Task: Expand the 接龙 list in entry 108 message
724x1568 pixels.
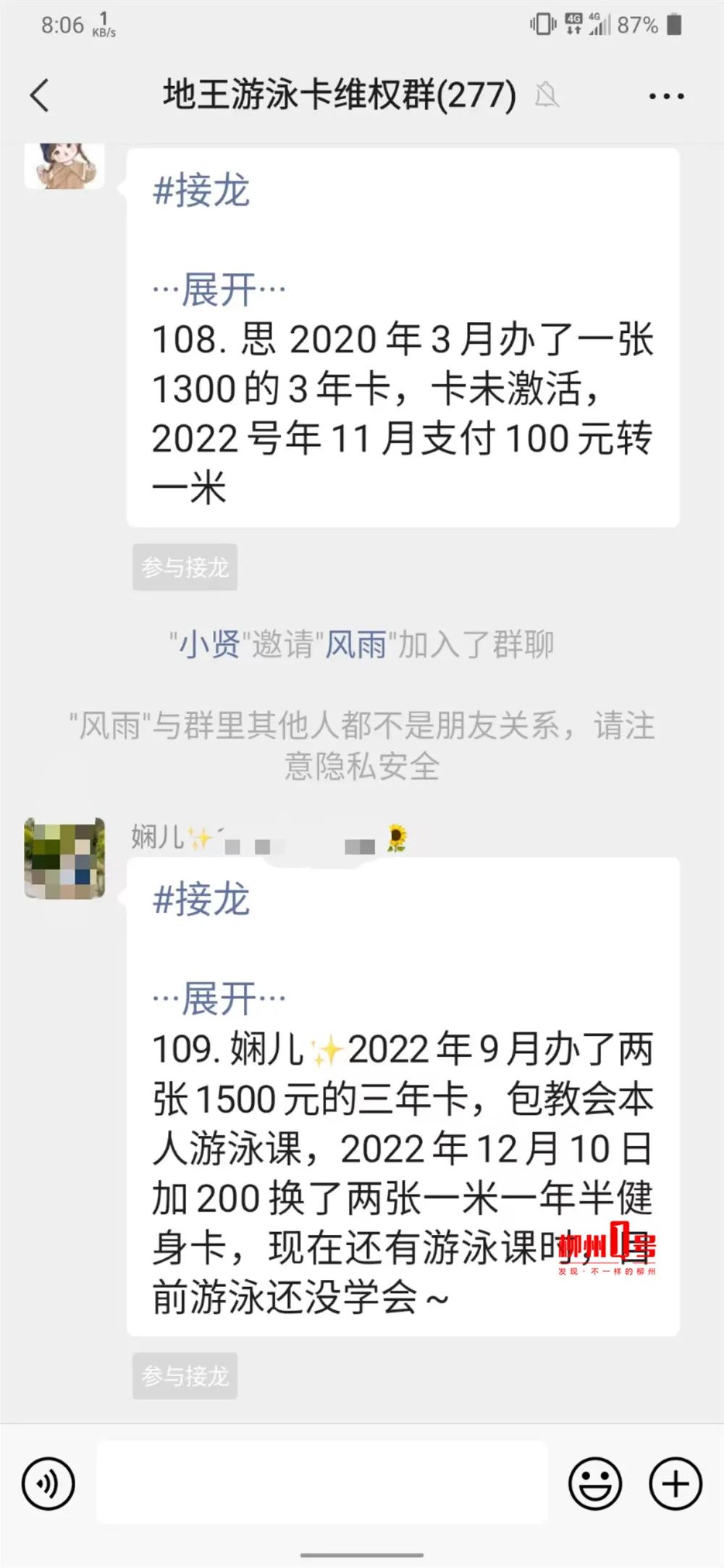Action: click(219, 290)
